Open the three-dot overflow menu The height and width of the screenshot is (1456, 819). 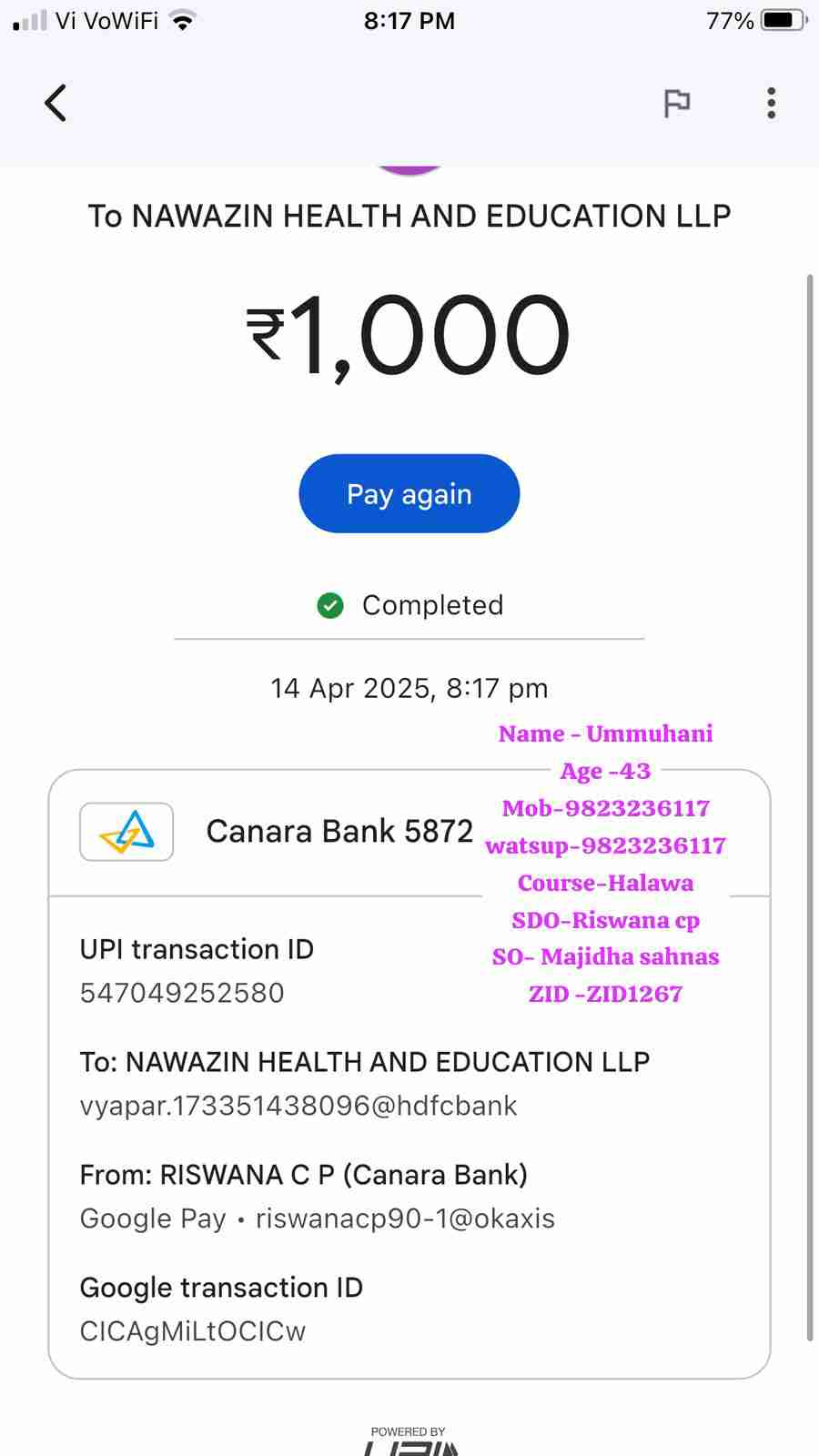[x=771, y=103]
